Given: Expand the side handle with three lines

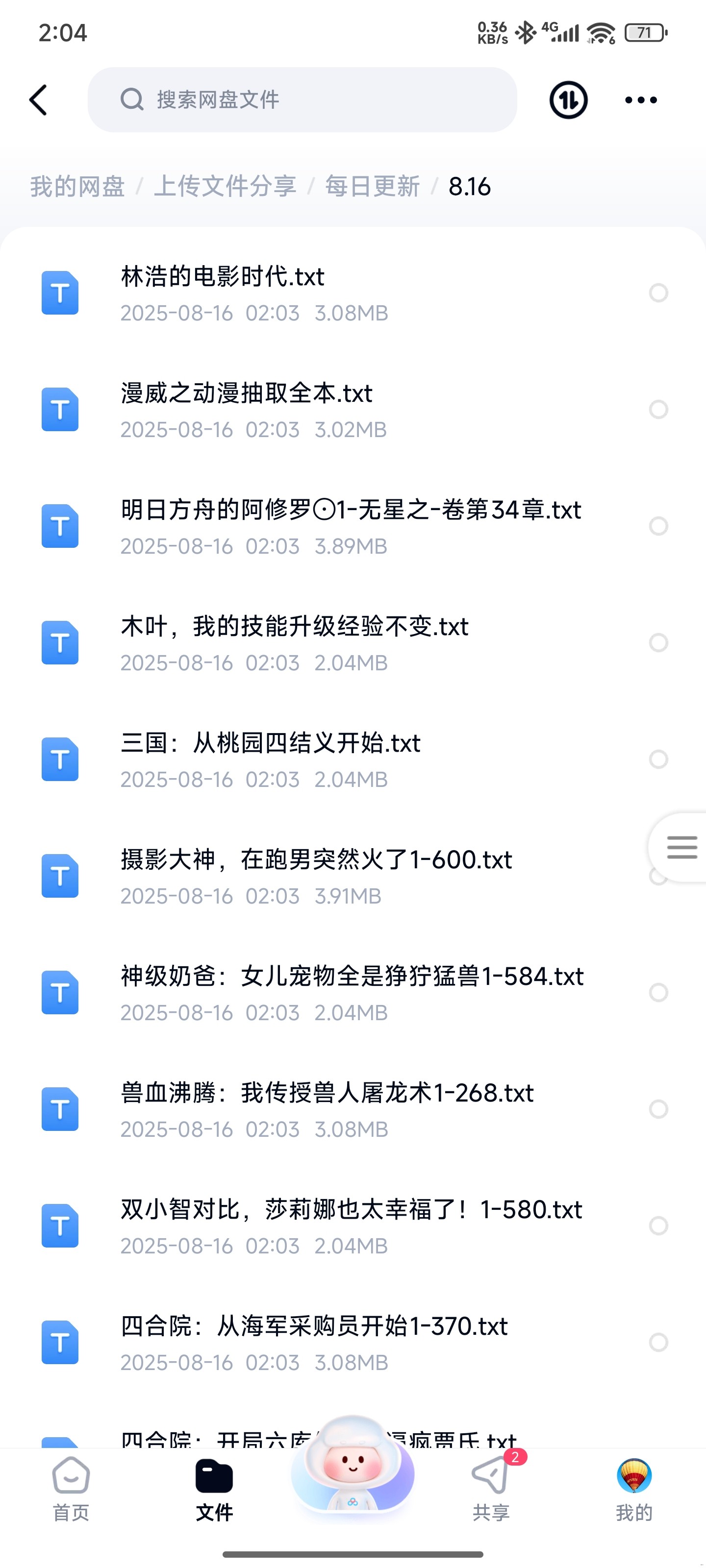Looking at the screenshot, I should 681,847.
